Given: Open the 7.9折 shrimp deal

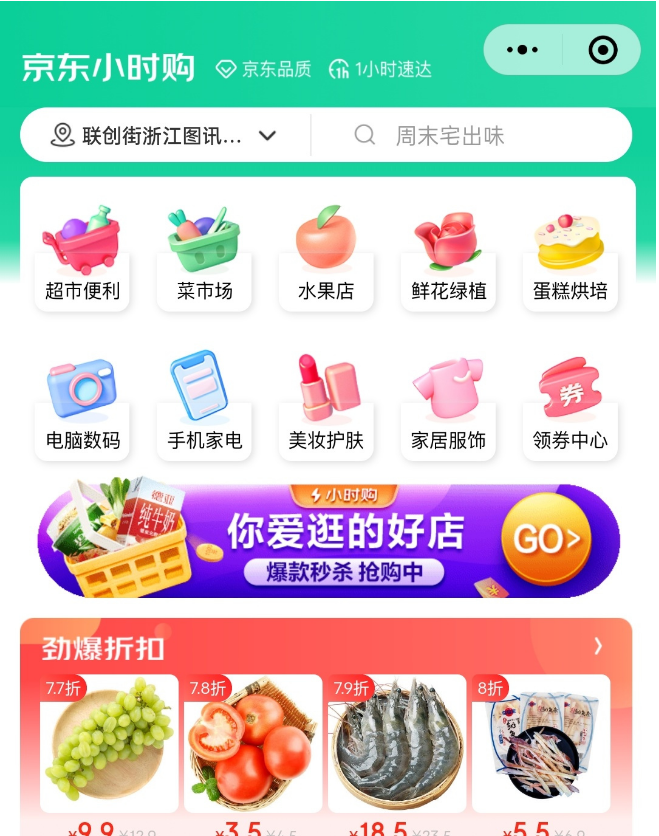Looking at the screenshot, I should [397, 743].
